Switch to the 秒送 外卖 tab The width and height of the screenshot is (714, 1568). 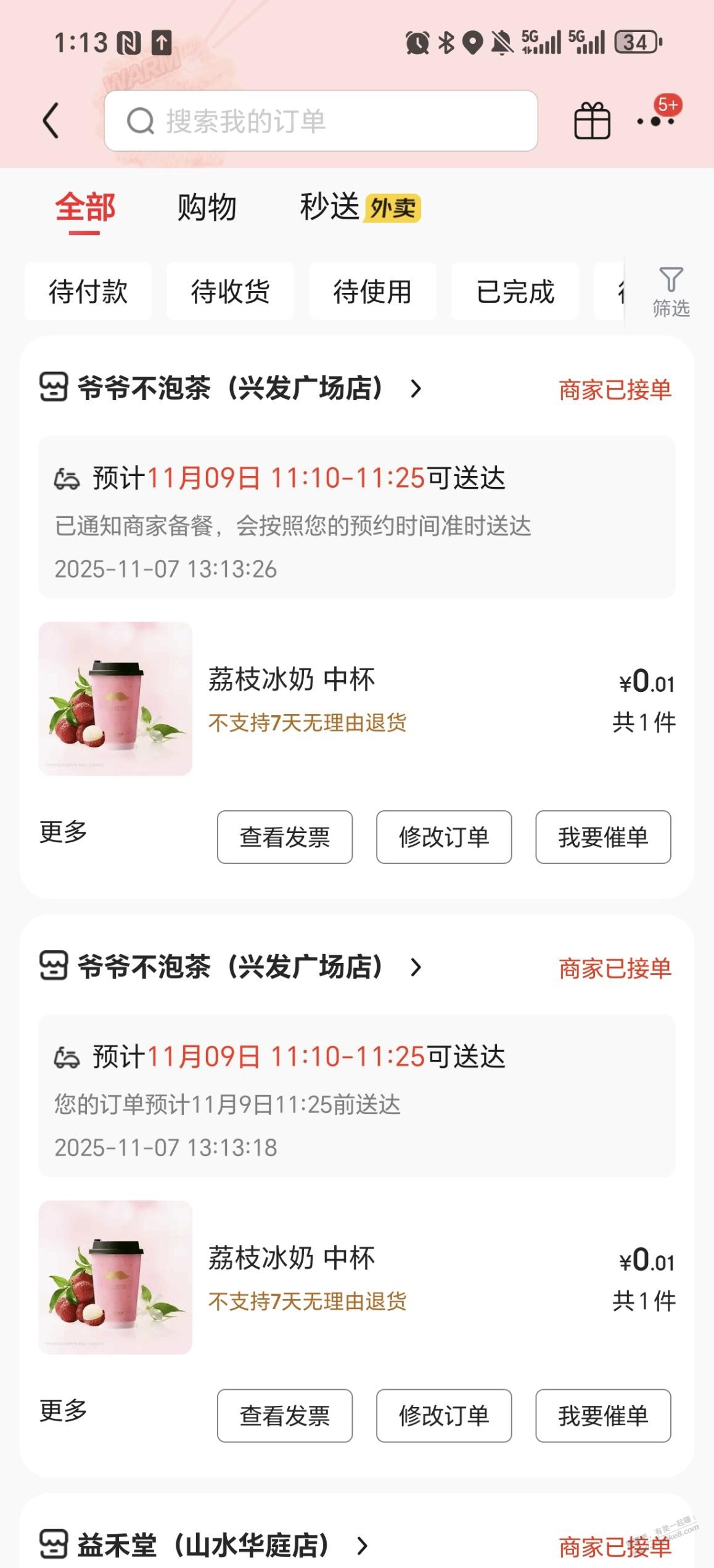tap(359, 207)
